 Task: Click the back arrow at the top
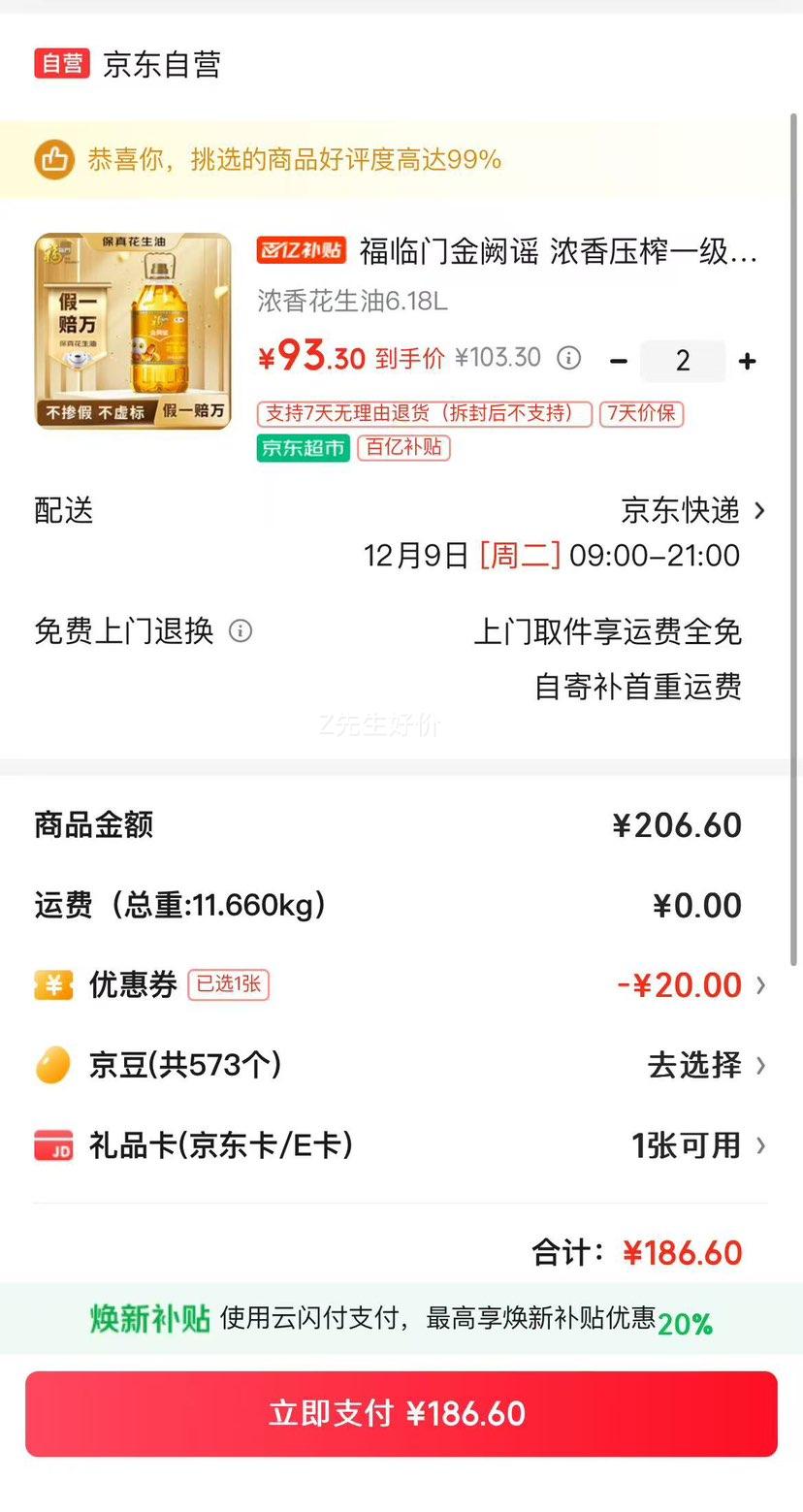[39, 16]
